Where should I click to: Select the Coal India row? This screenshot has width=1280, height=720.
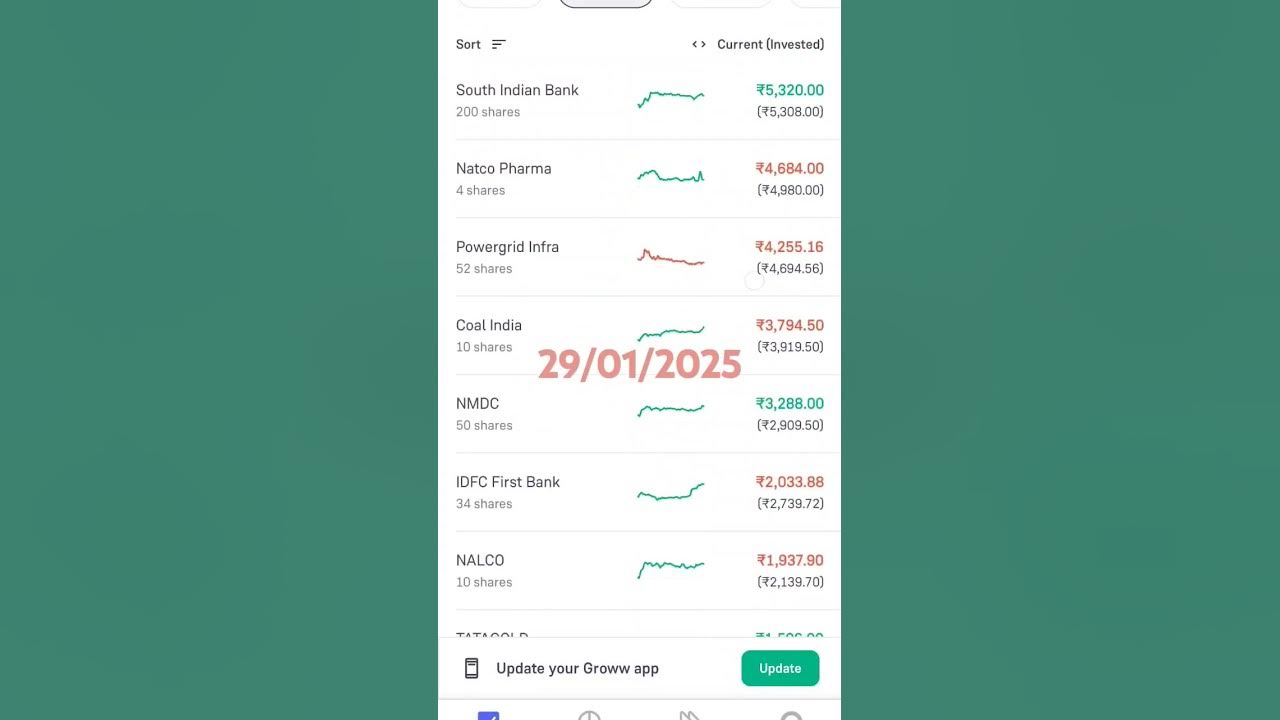click(489, 335)
